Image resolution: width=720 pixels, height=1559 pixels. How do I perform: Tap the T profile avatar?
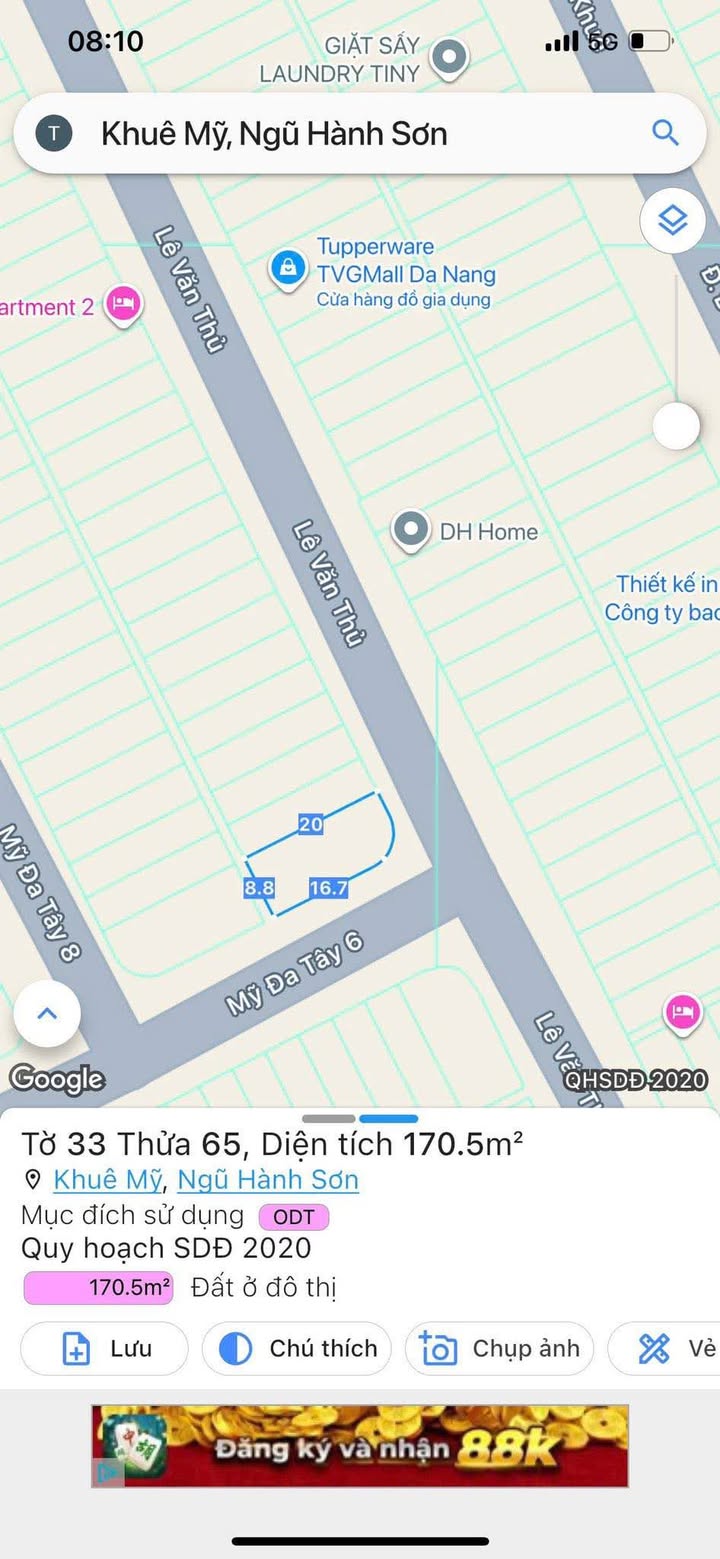pos(54,132)
